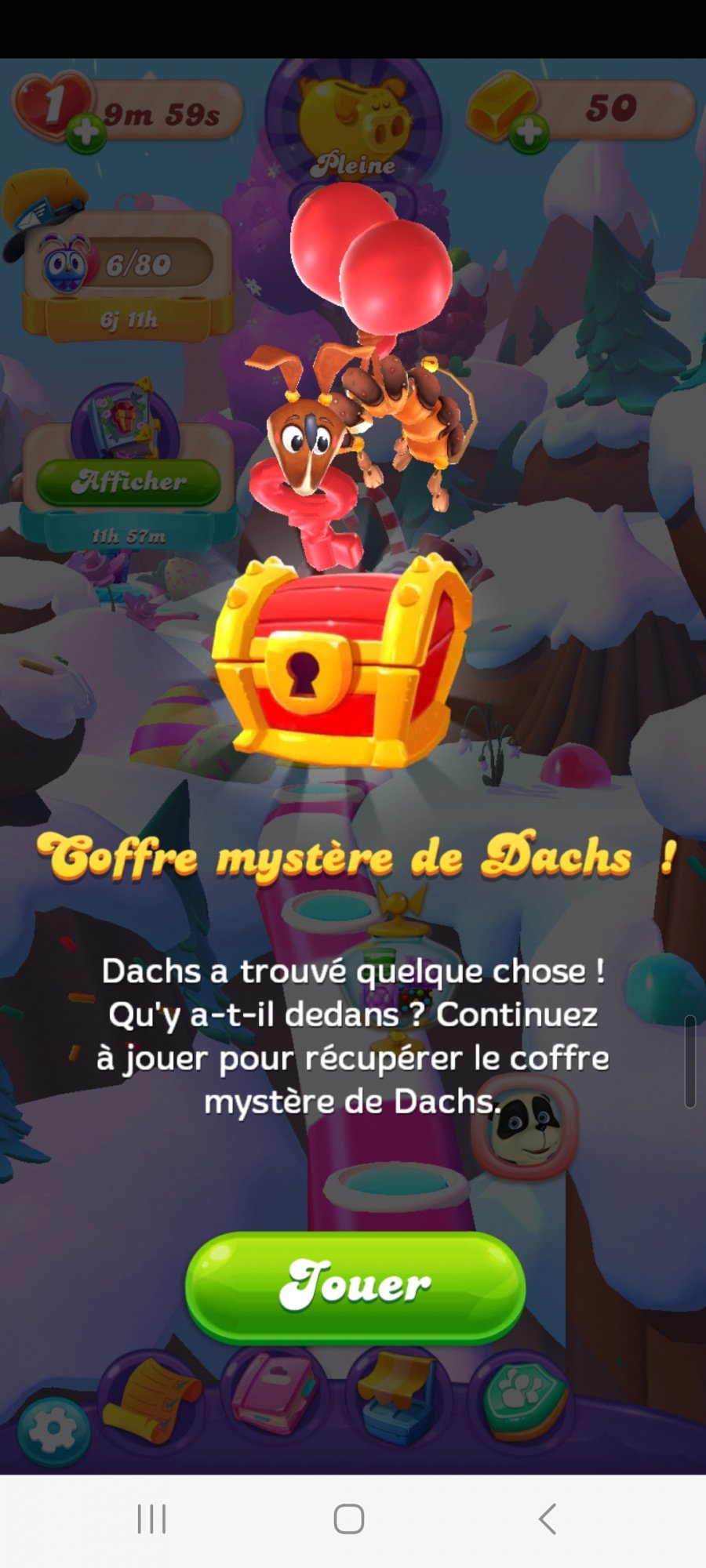Open the settings gear
706x1568 pixels.
pyautogui.click(x=53, y=1431)
